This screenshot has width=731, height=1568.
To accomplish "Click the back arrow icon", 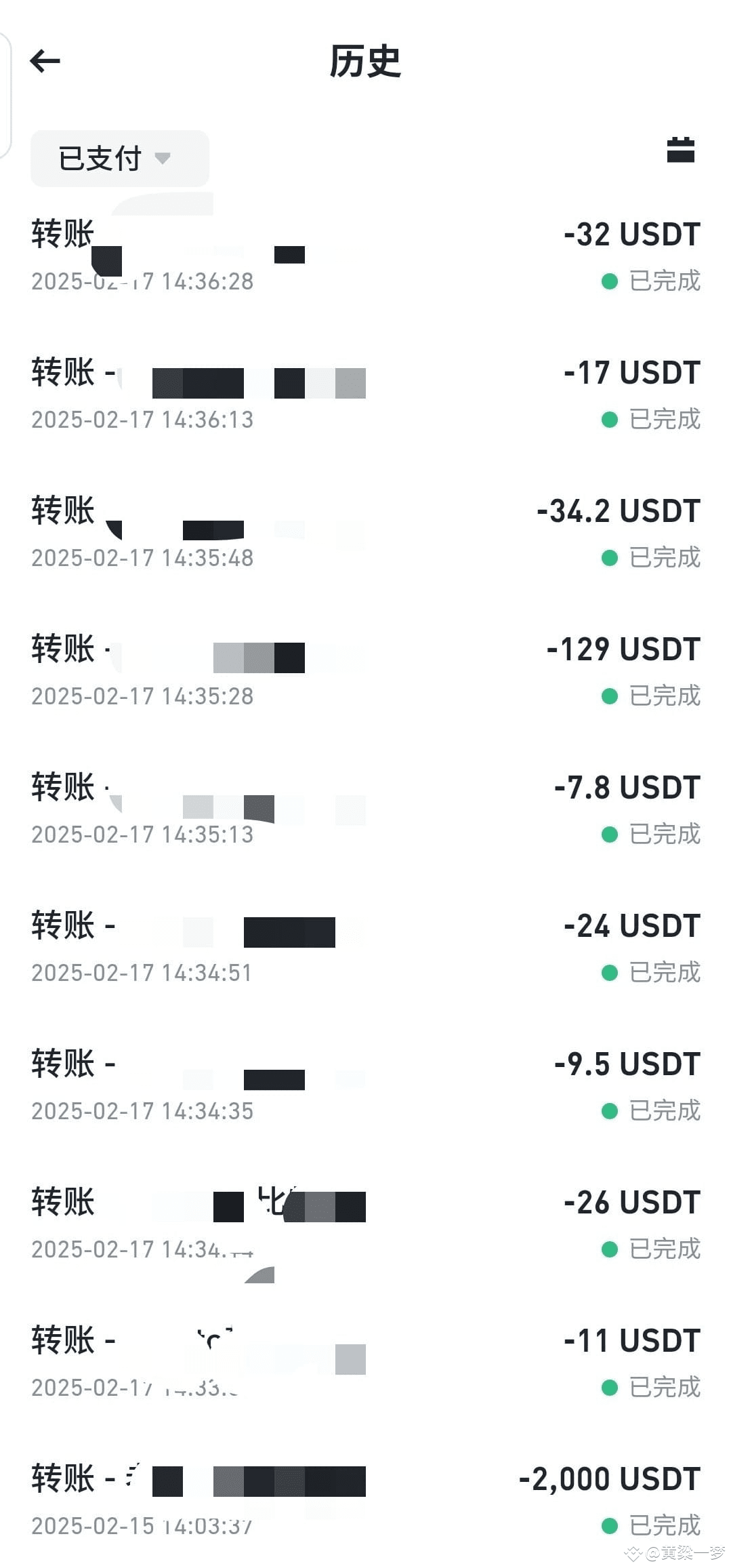I will (45, 61).
